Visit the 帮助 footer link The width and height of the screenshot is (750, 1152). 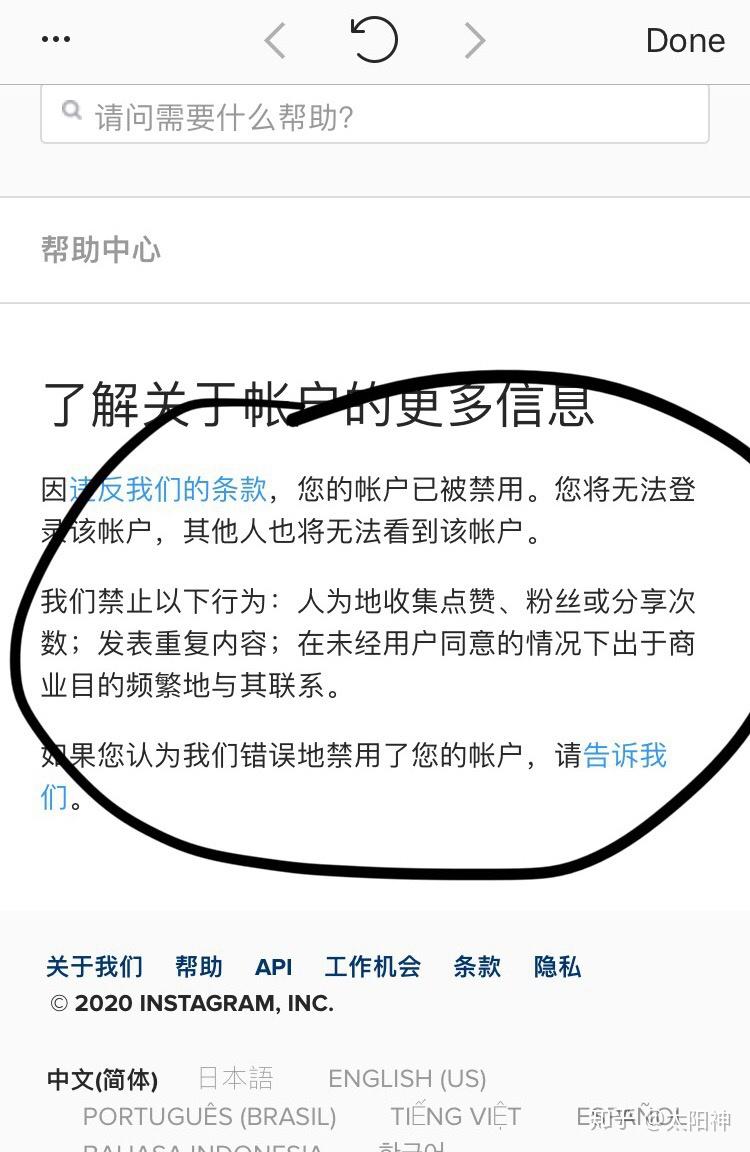198,967
